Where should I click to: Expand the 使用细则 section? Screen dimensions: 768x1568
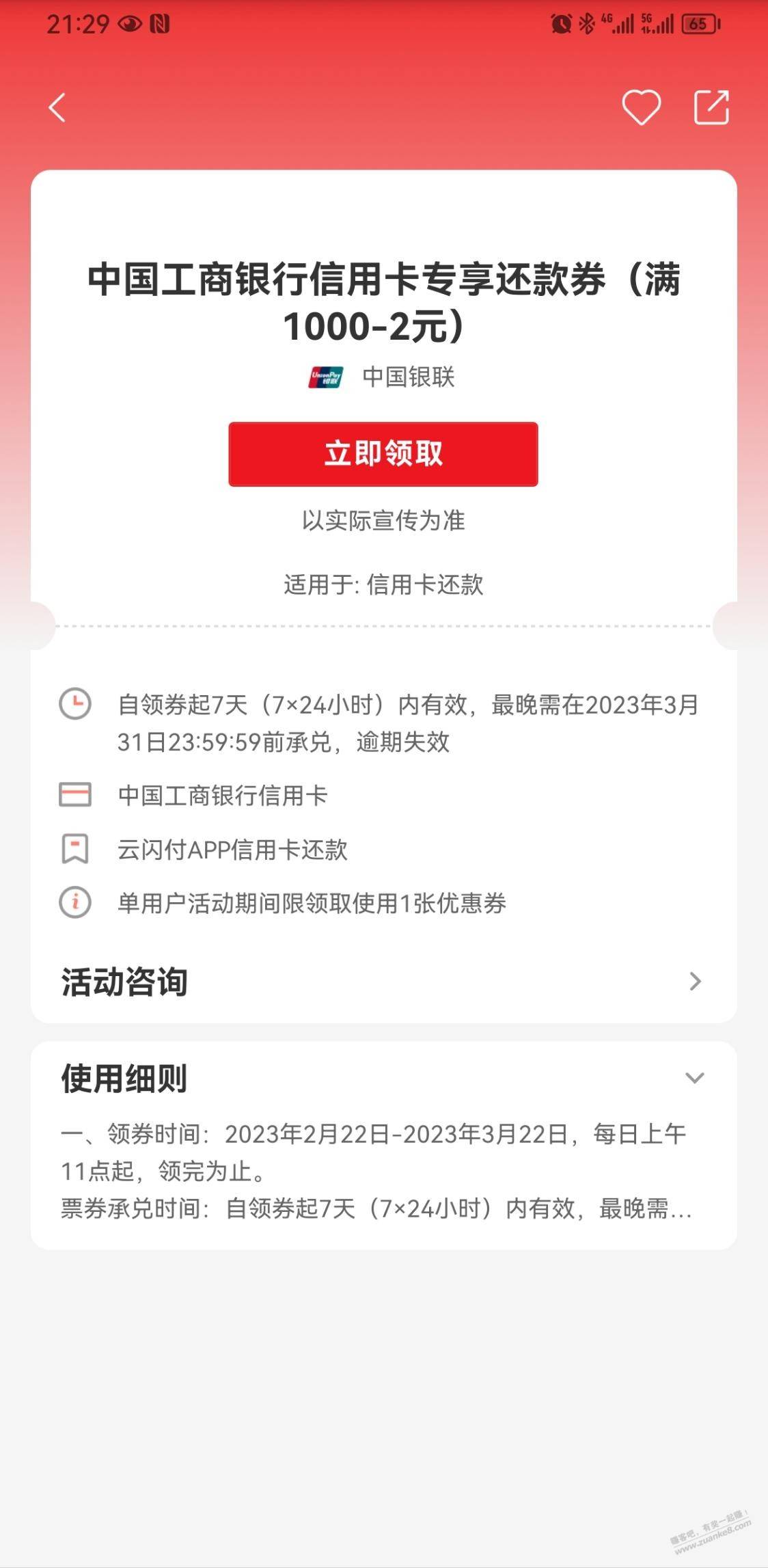point(694,1079)
